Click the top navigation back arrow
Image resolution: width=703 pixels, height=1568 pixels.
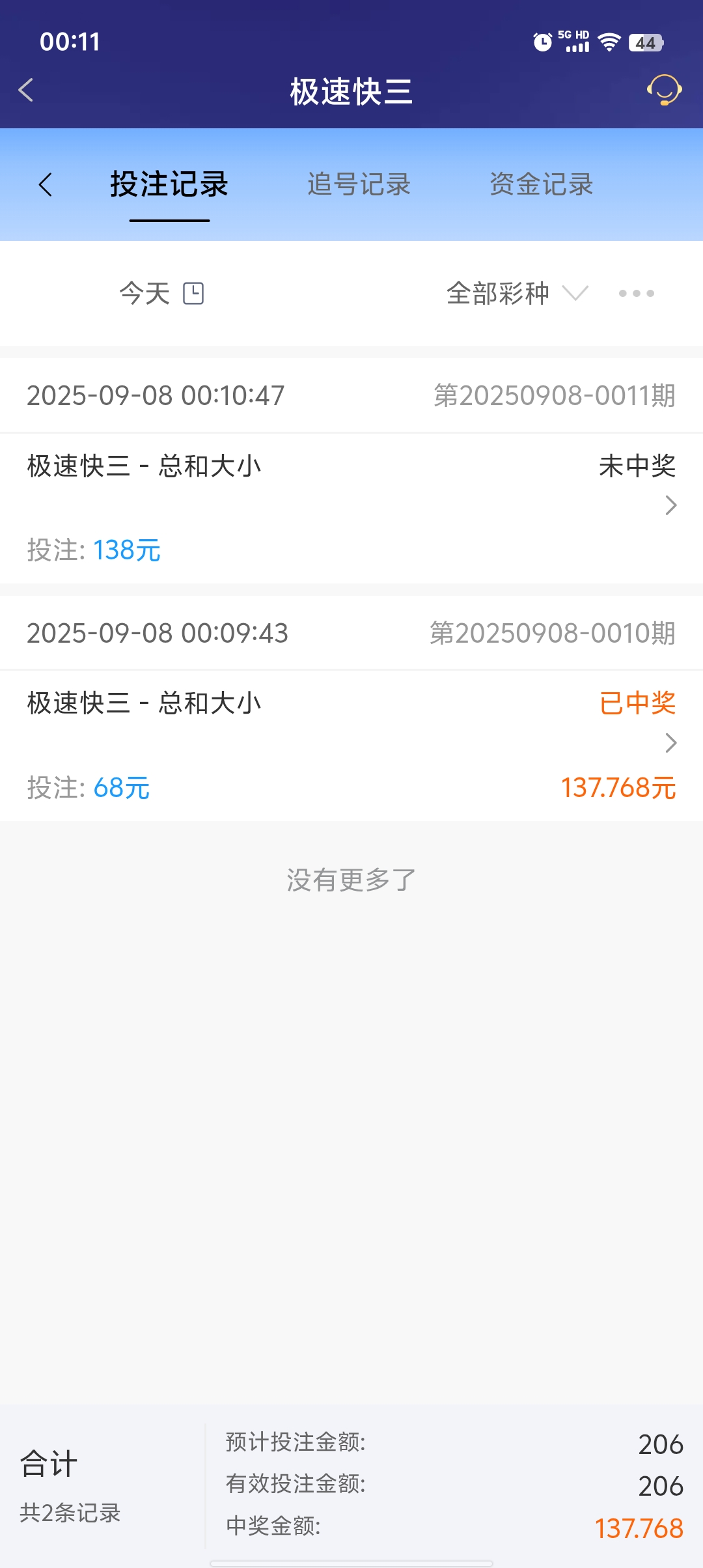26,91
